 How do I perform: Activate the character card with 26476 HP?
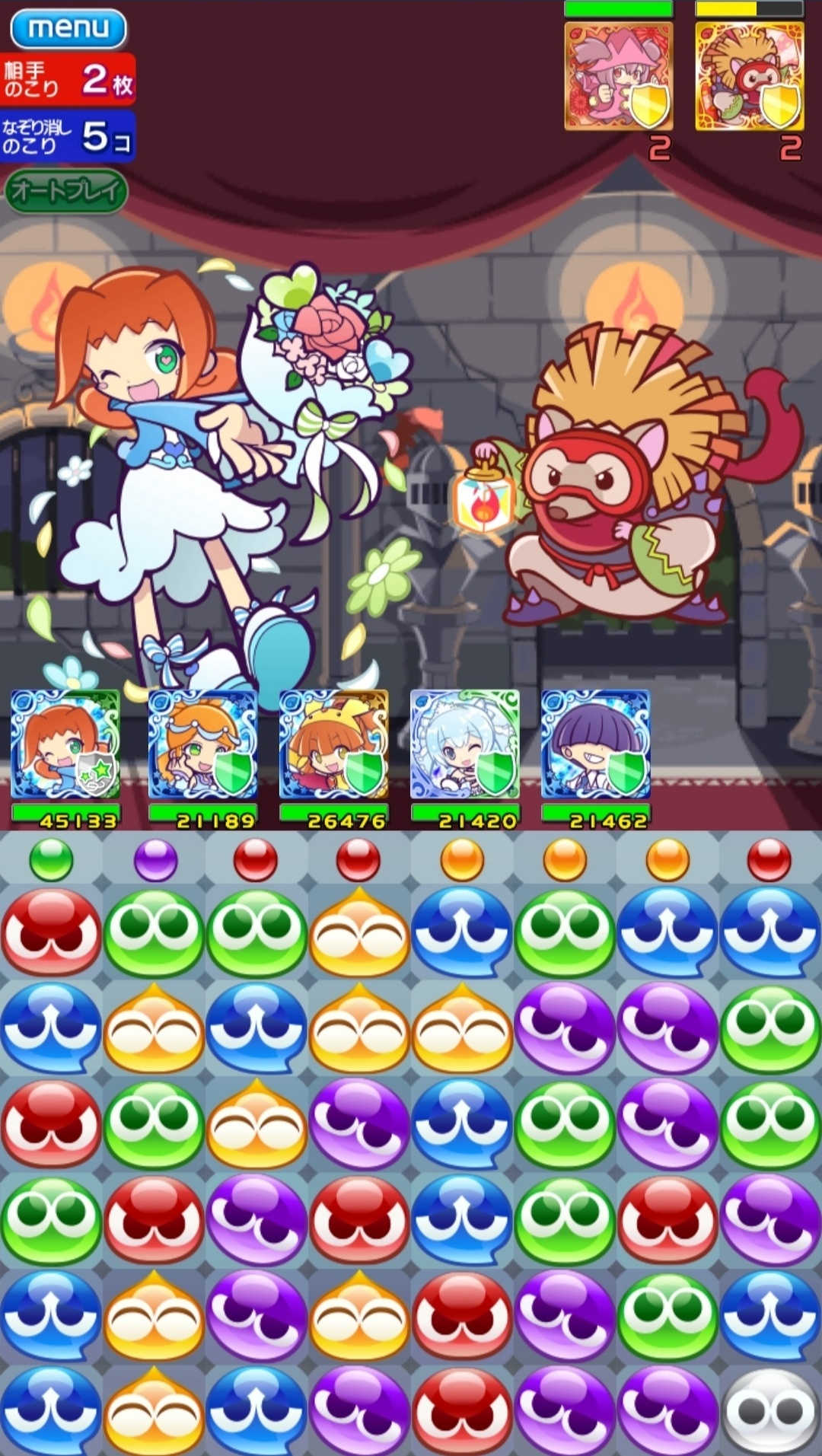click(x=333, y=744)
